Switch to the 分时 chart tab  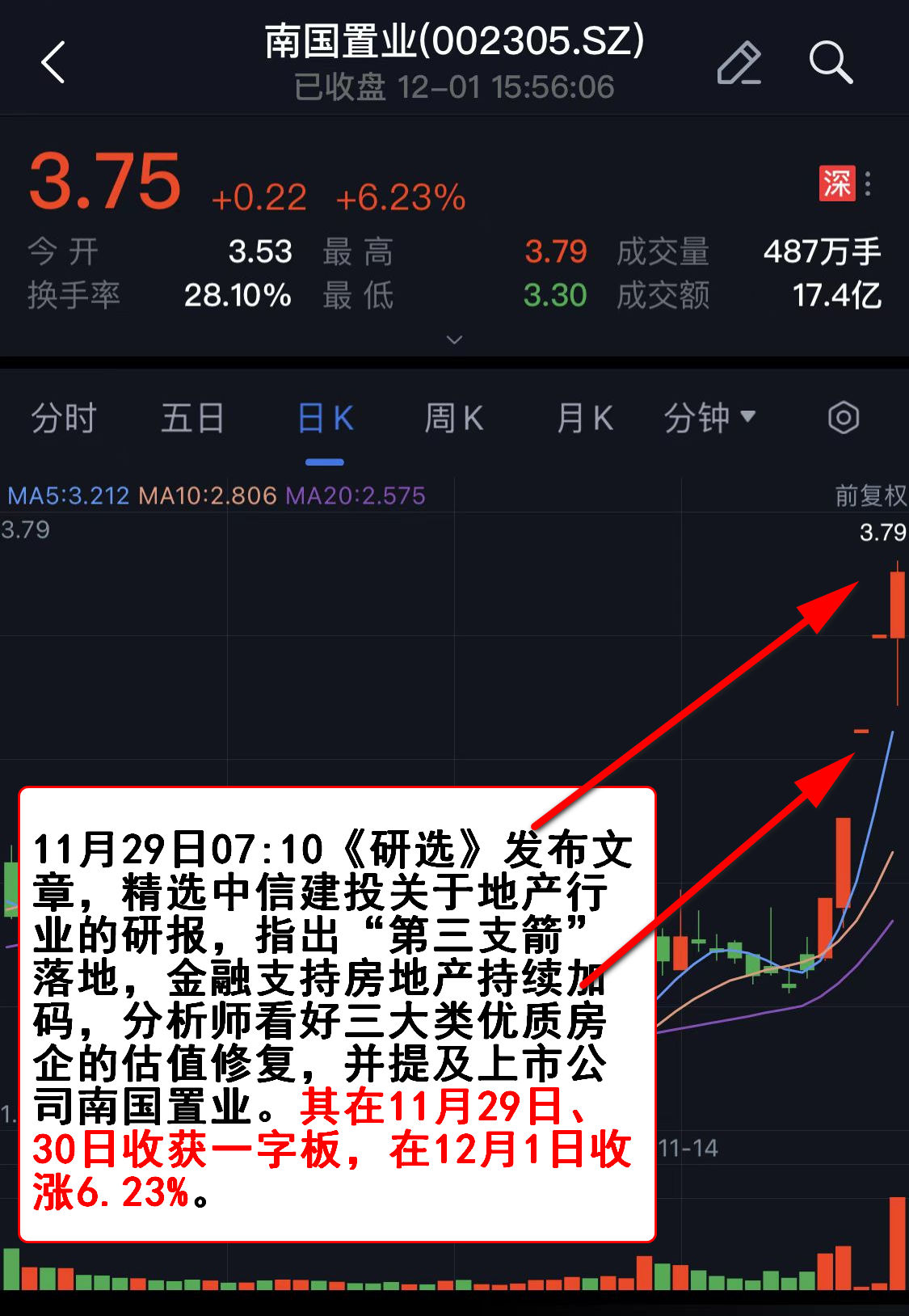64,418
